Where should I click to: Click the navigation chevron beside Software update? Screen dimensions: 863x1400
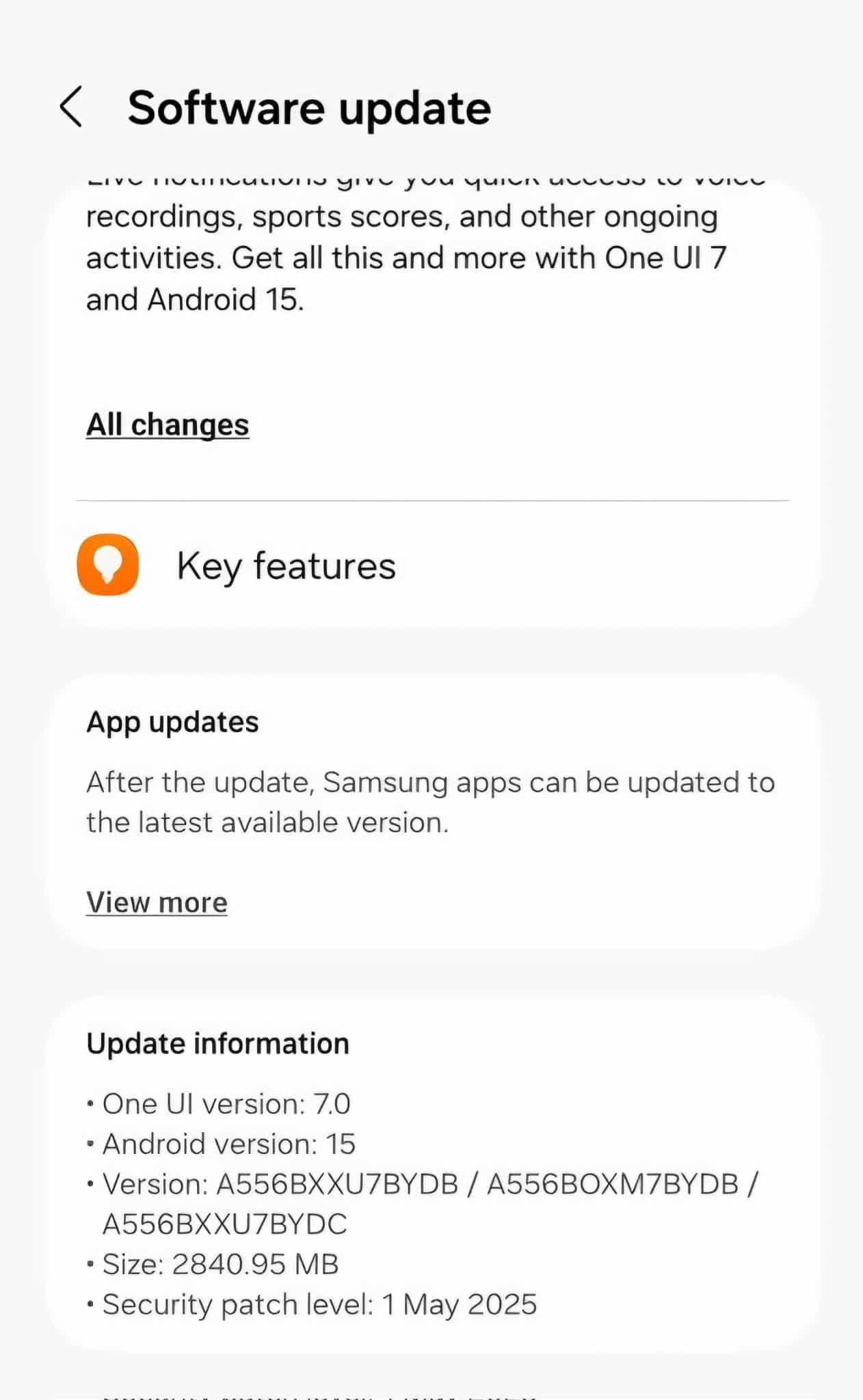click(x=70, y=108)
